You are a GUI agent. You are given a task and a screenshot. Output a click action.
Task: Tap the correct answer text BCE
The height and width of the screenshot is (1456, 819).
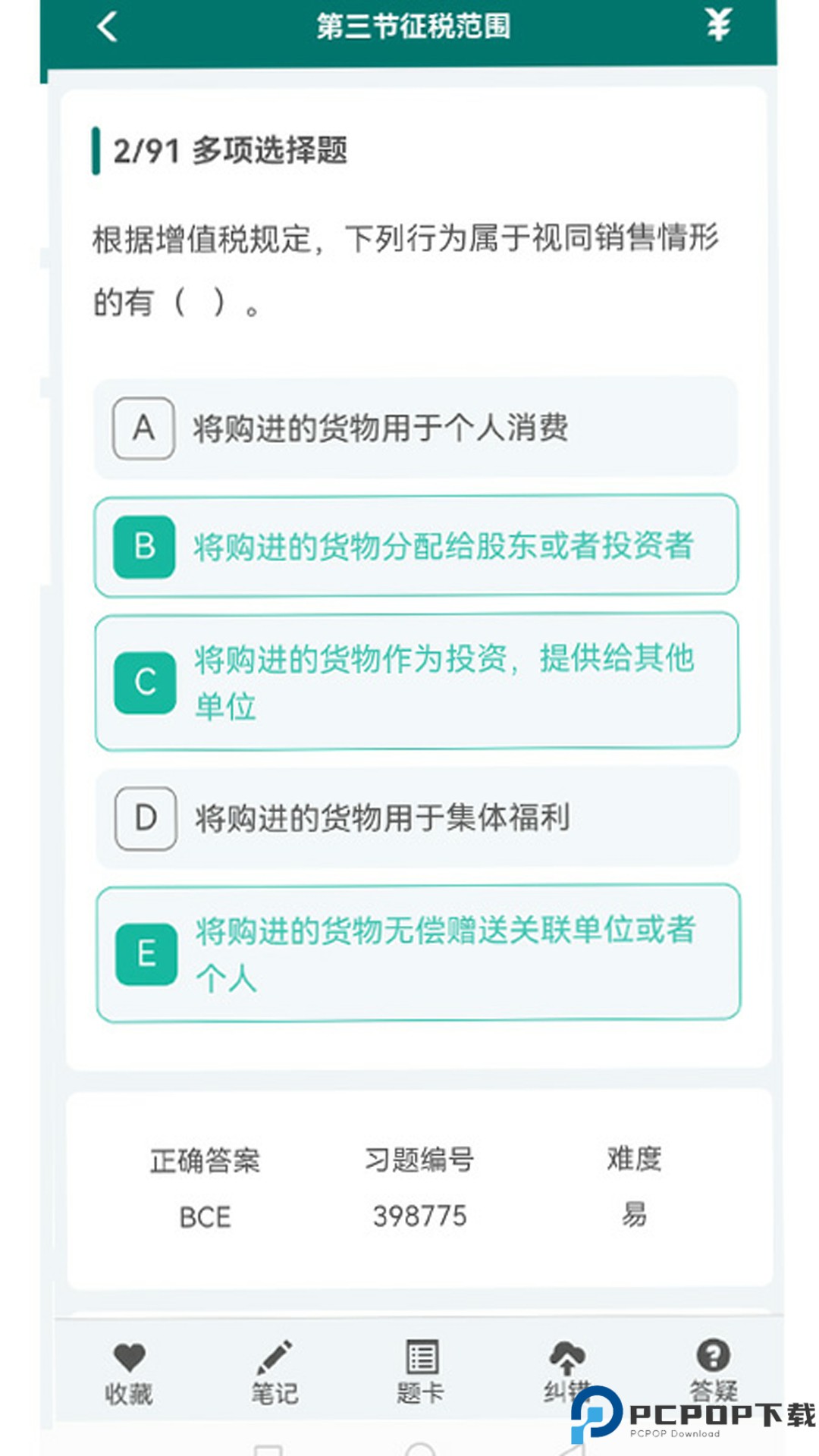(x=206, y=1217)
